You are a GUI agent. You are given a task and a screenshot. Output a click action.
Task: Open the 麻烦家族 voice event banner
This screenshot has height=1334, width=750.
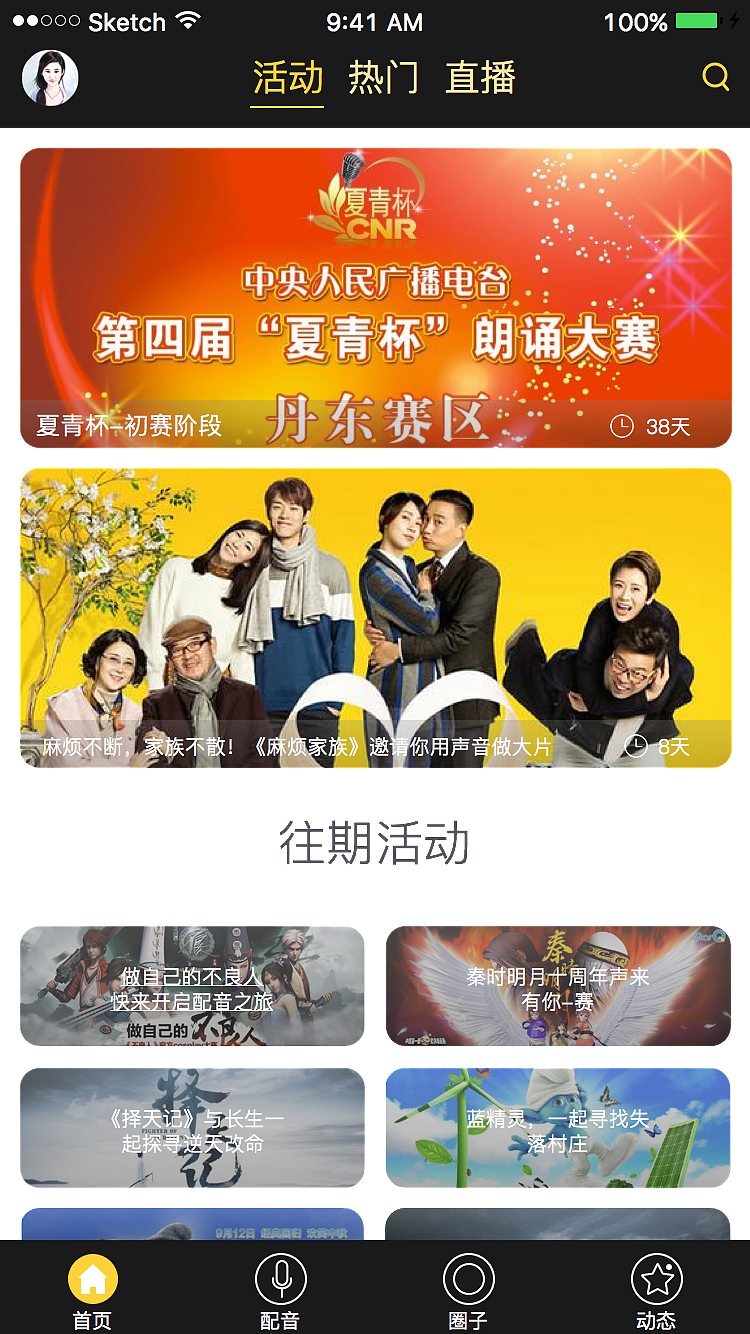tap(375, 615)
